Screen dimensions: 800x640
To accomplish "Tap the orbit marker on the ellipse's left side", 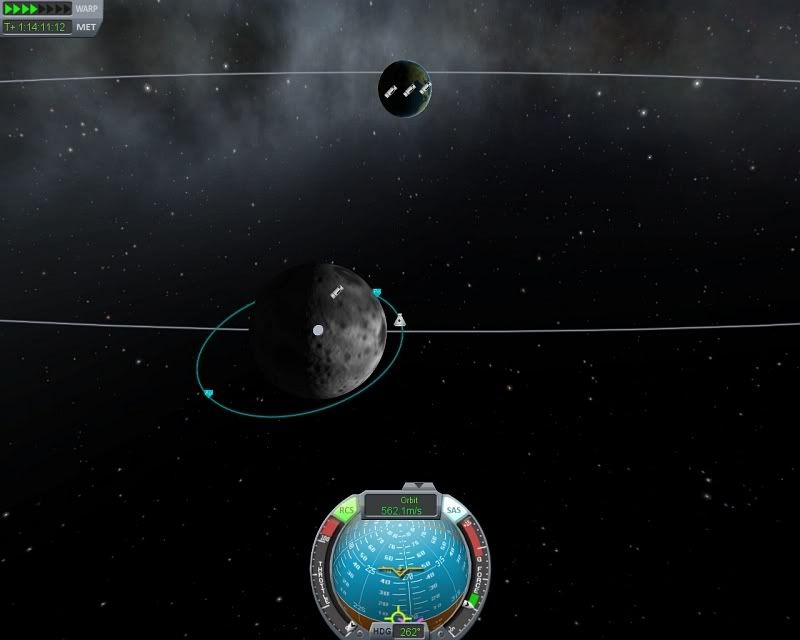I will click(x=208, y=394).
